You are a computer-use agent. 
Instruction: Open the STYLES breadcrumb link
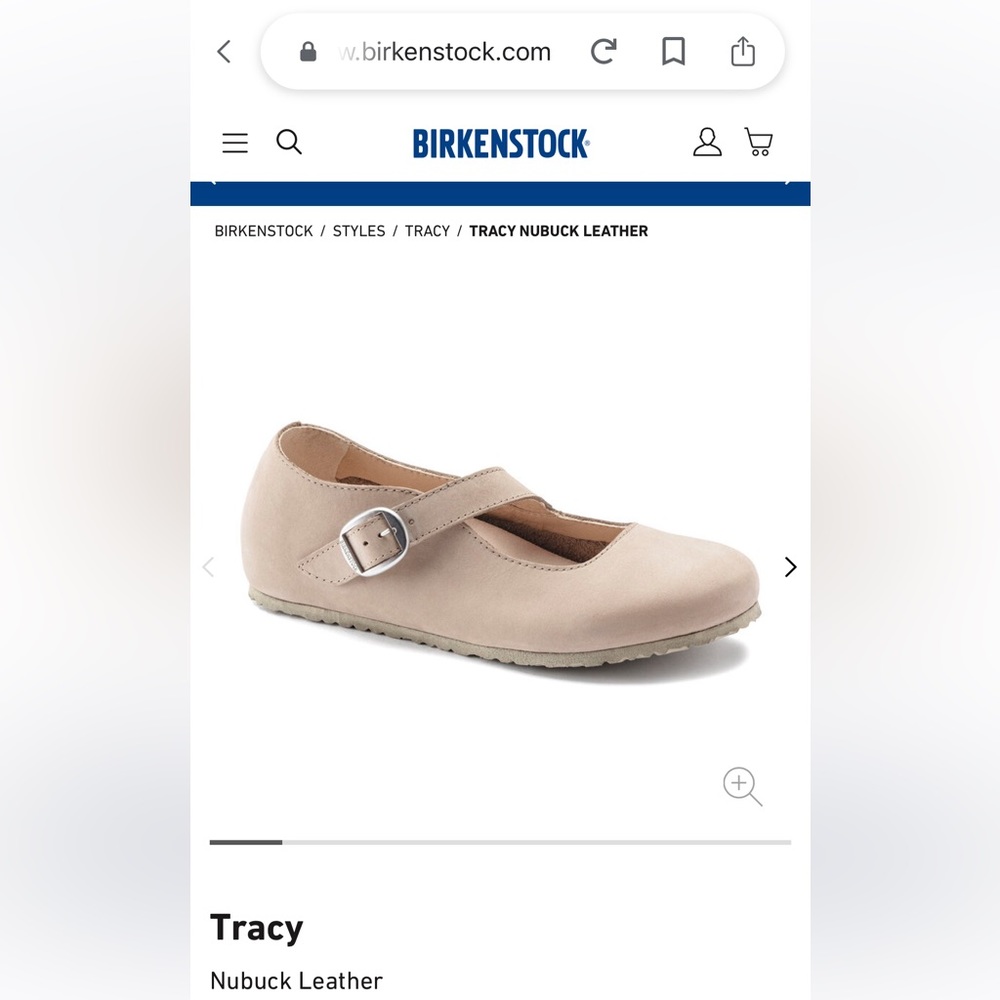(359, 231)
